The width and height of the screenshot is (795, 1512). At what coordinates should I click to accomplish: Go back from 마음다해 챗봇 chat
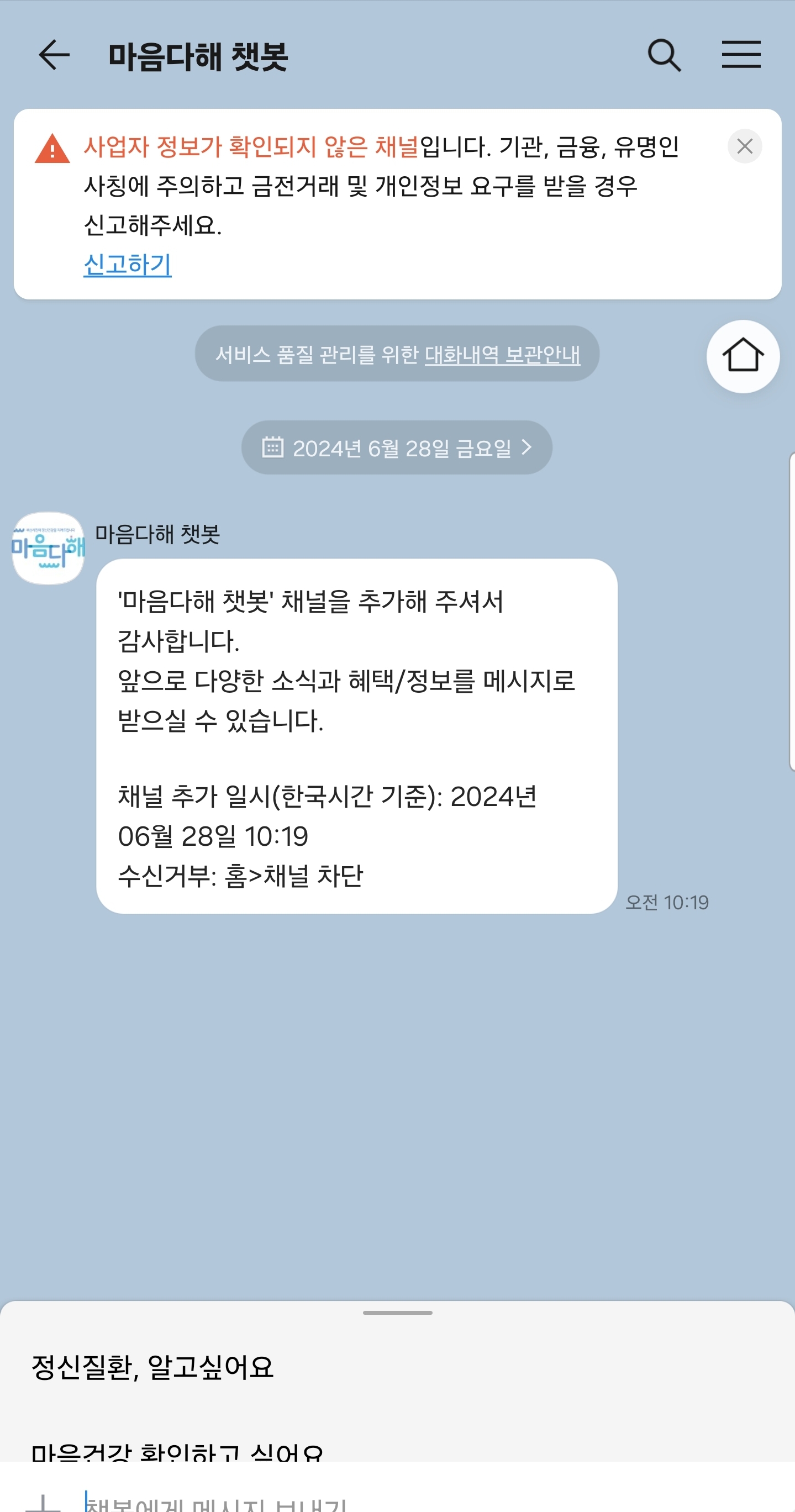coord(54,55)
